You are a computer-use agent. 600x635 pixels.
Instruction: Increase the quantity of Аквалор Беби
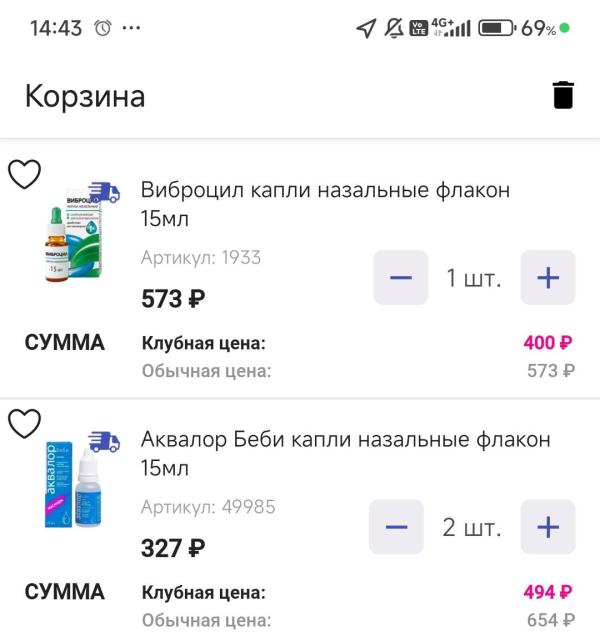coord(548,527)
